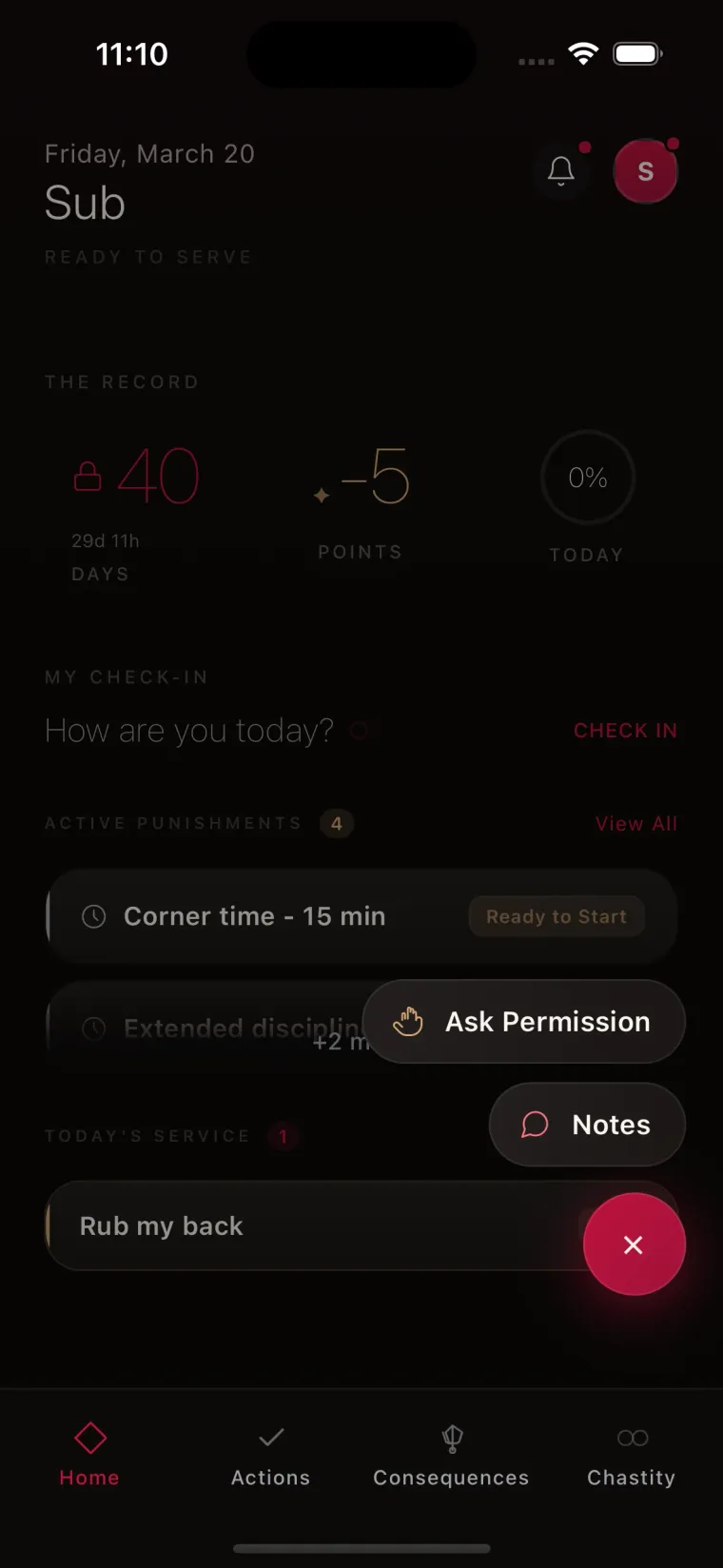723x1568 pixels.
Task: Tap the 0% Today progress ring
Action: click(x=587, y=478)
